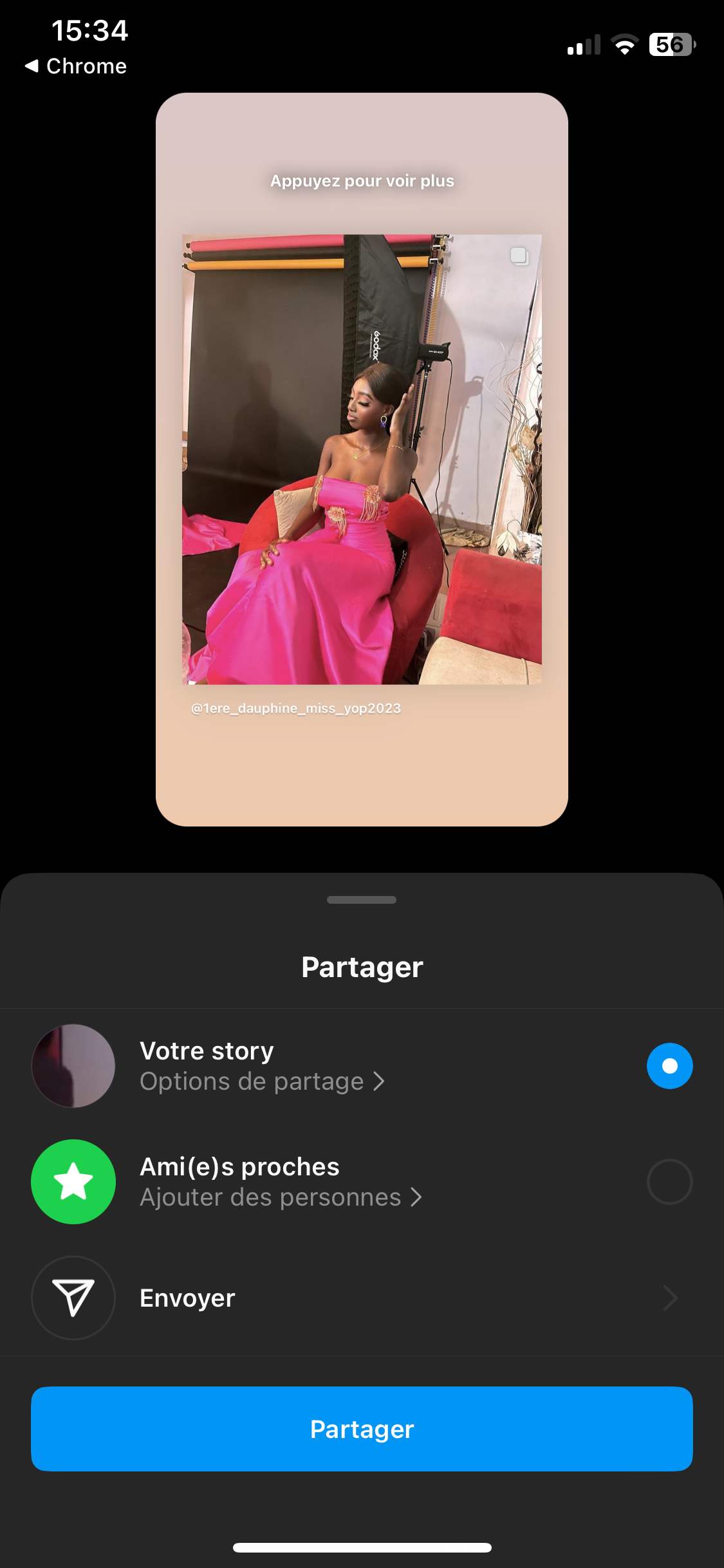Select the Ami(e)s proches radio button
This screenshot has width=724, height=1568.
click(x=669, y=1182)
